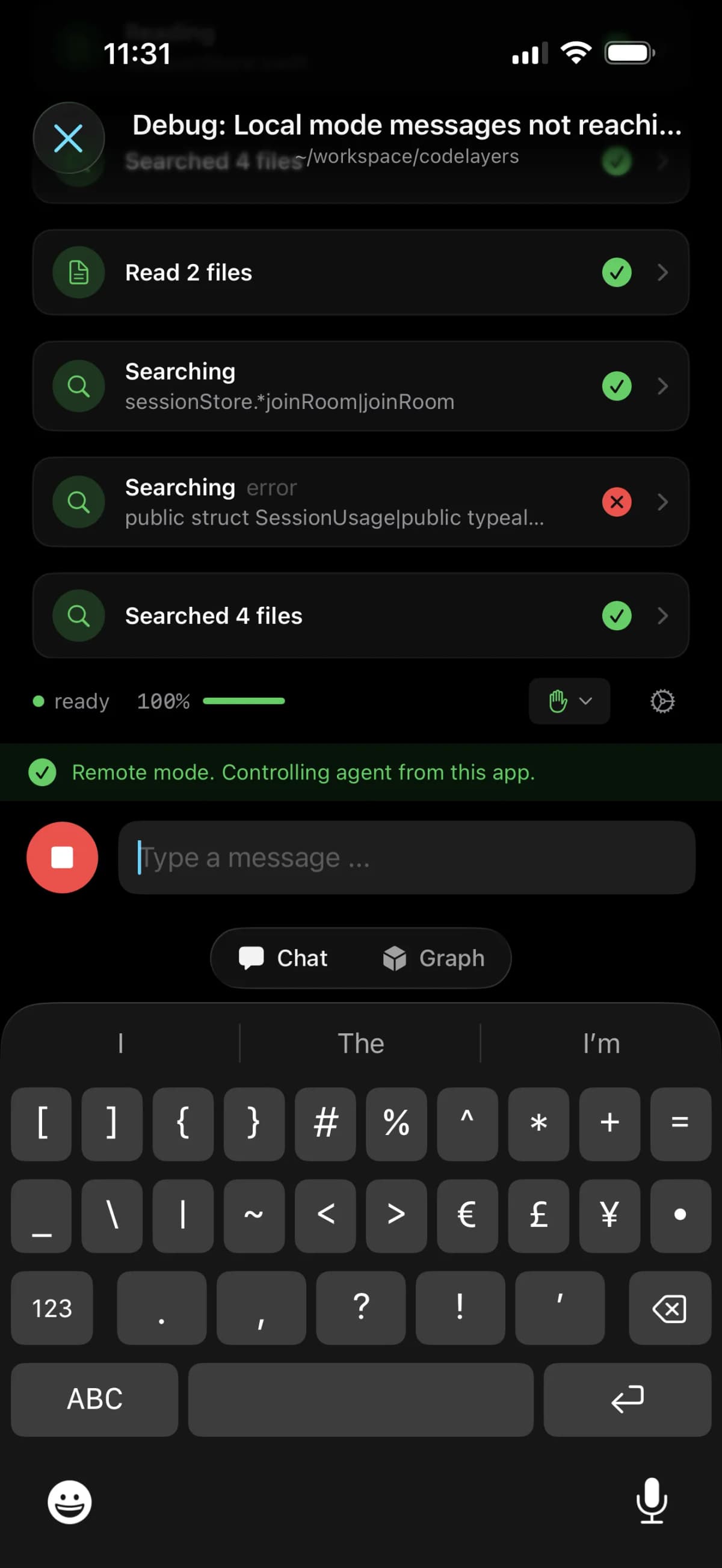Screen dimensions: 722x1568
Task: Stop the agent with the red stop button
Action: click(x=62, y=857)
